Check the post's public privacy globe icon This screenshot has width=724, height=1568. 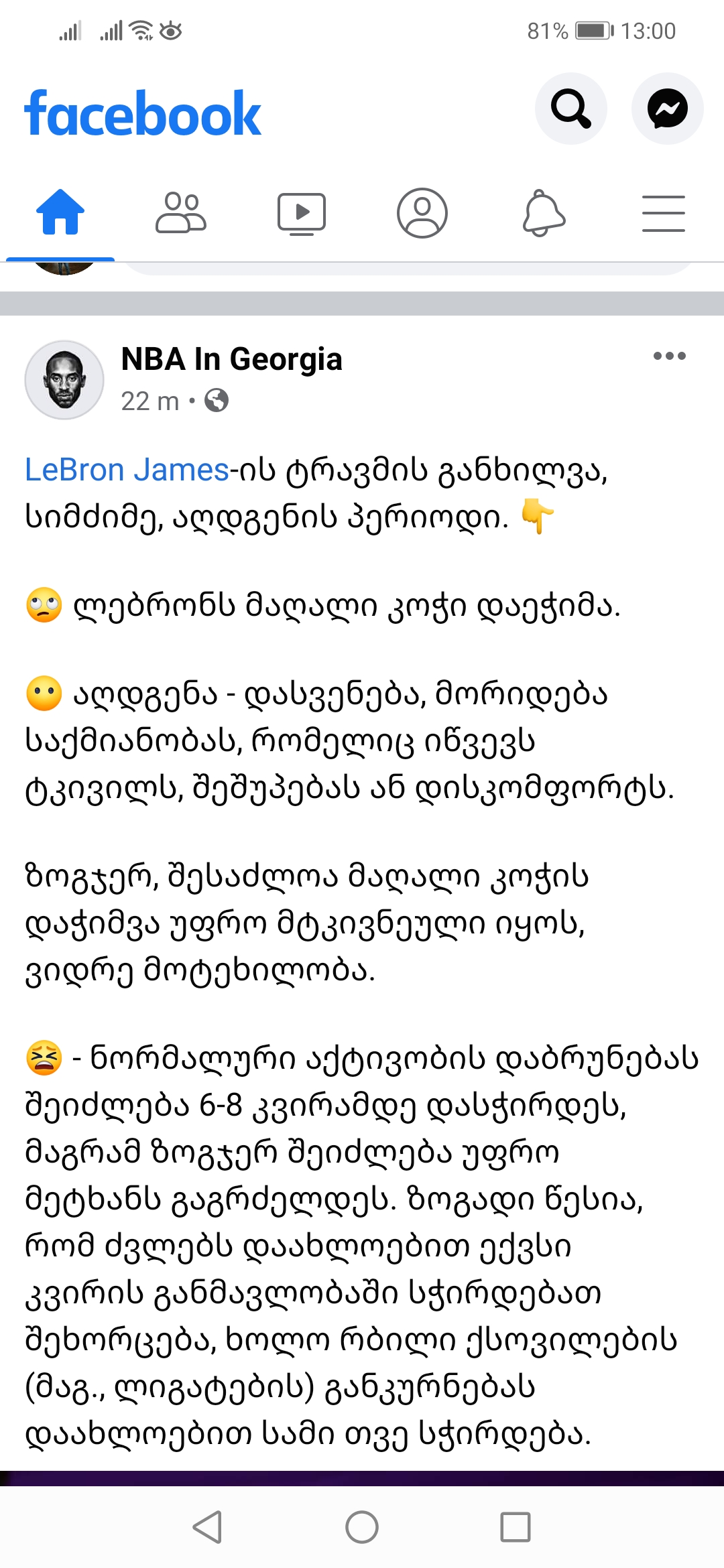[x=215, y=401]
